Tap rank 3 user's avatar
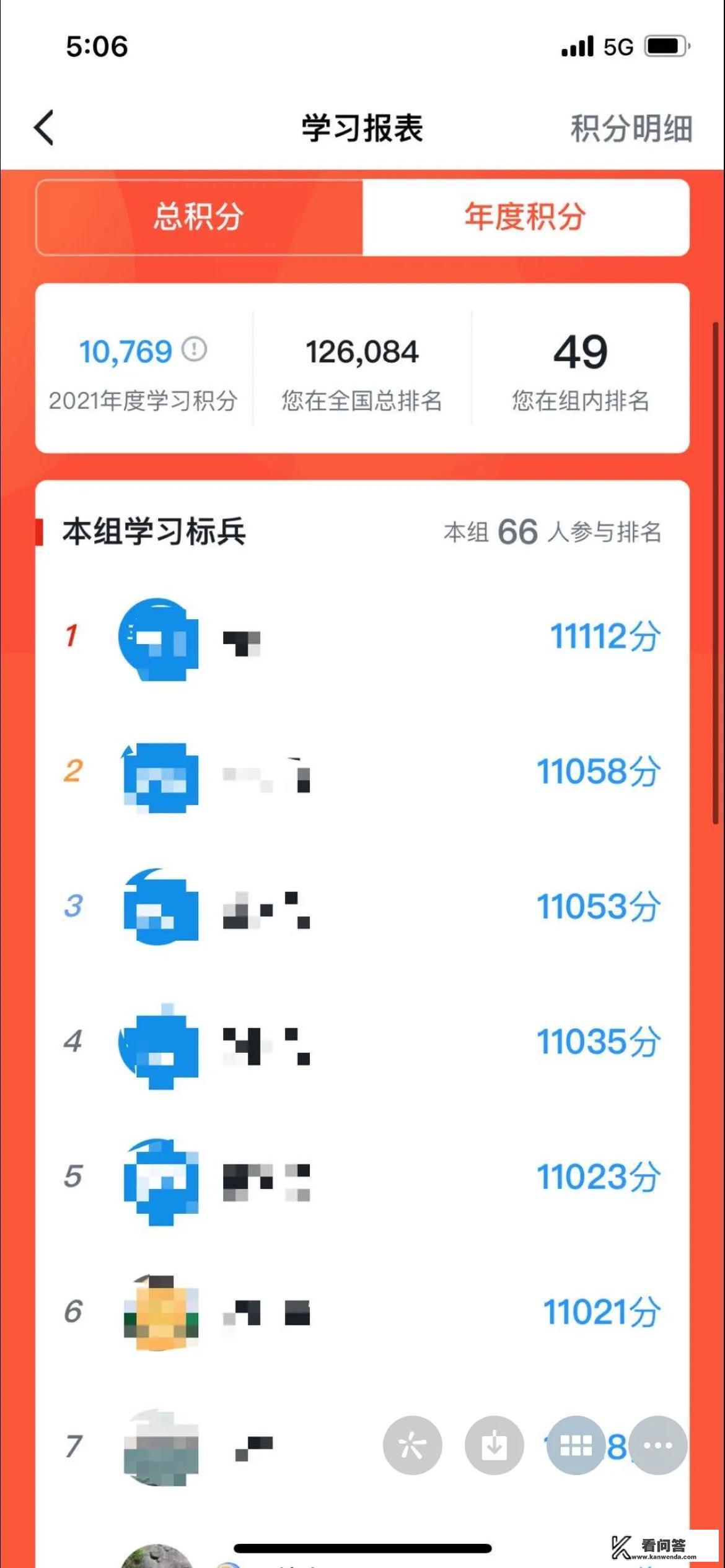Viewport: 725px width, 1568px height. 159,909
